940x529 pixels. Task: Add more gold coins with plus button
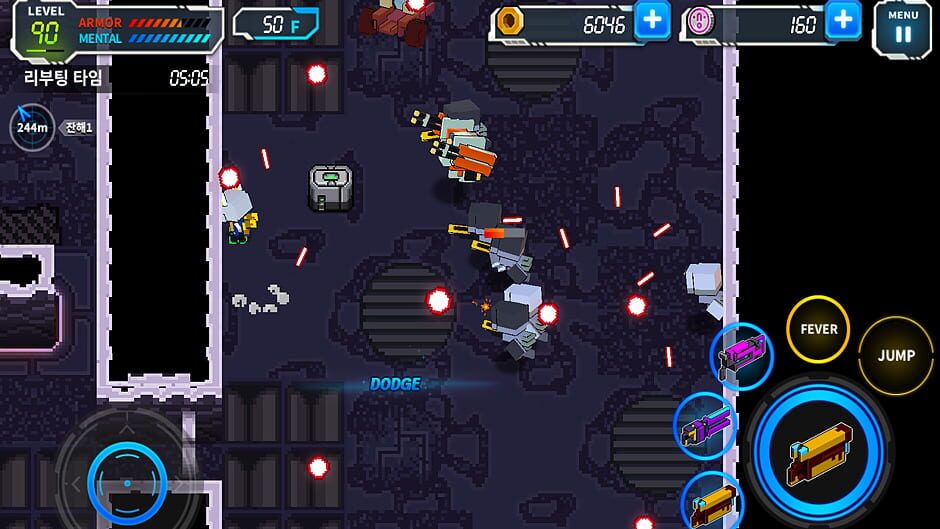point(652,21)
